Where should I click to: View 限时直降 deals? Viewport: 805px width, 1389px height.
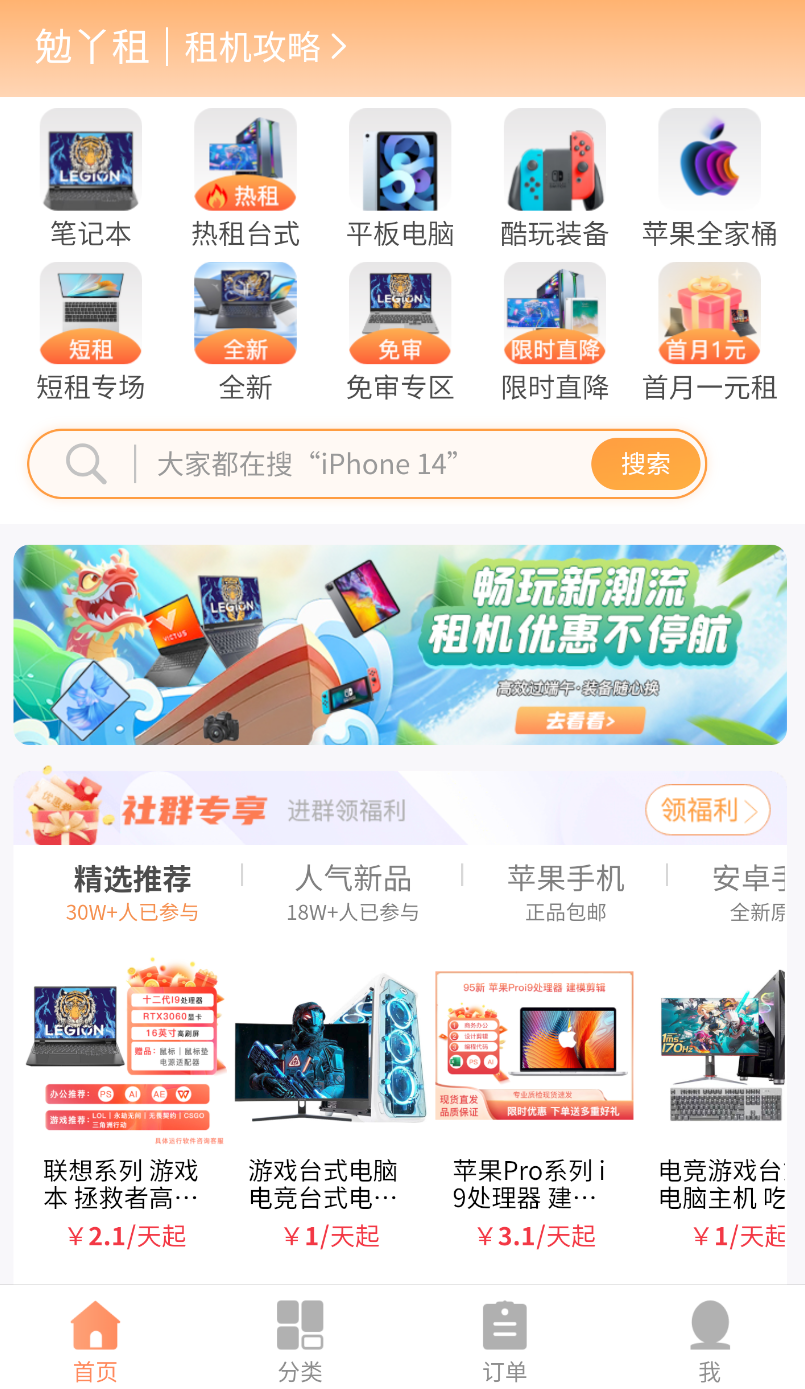click(554, 332)
